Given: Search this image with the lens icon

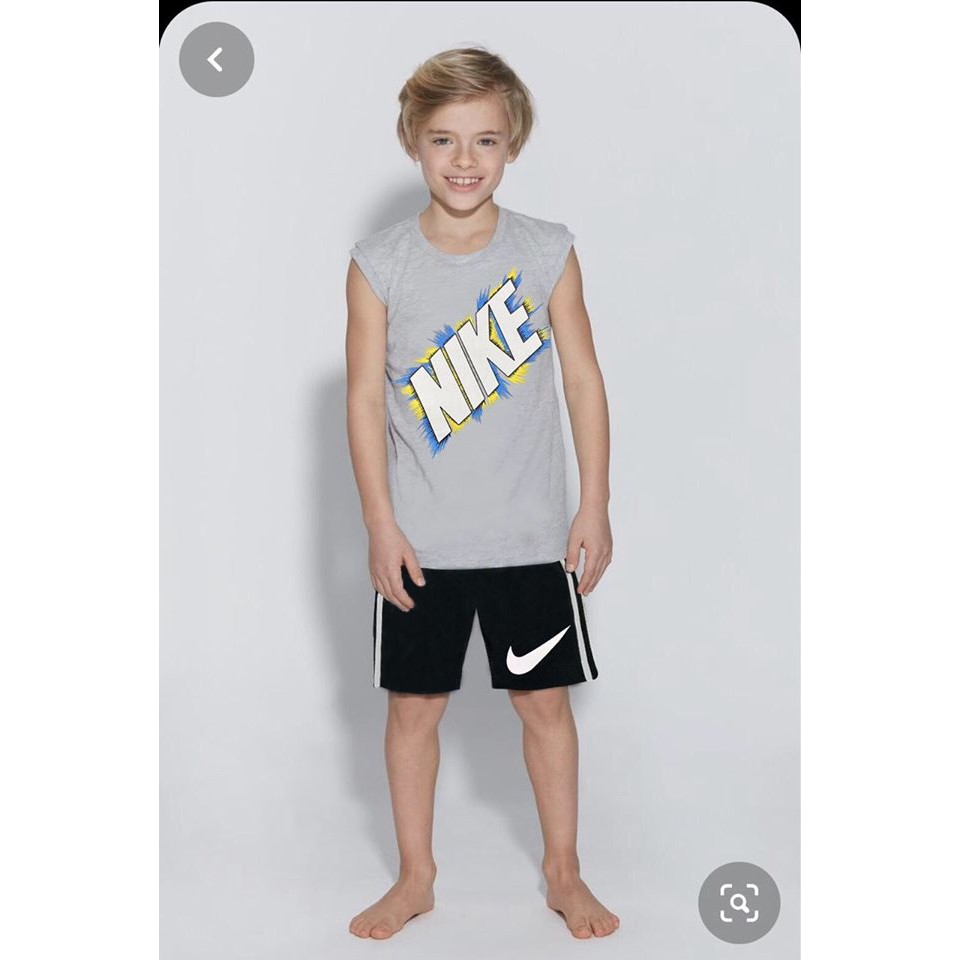Looking at the screenshot, I should pyautogui.click(x=738, y=902).
